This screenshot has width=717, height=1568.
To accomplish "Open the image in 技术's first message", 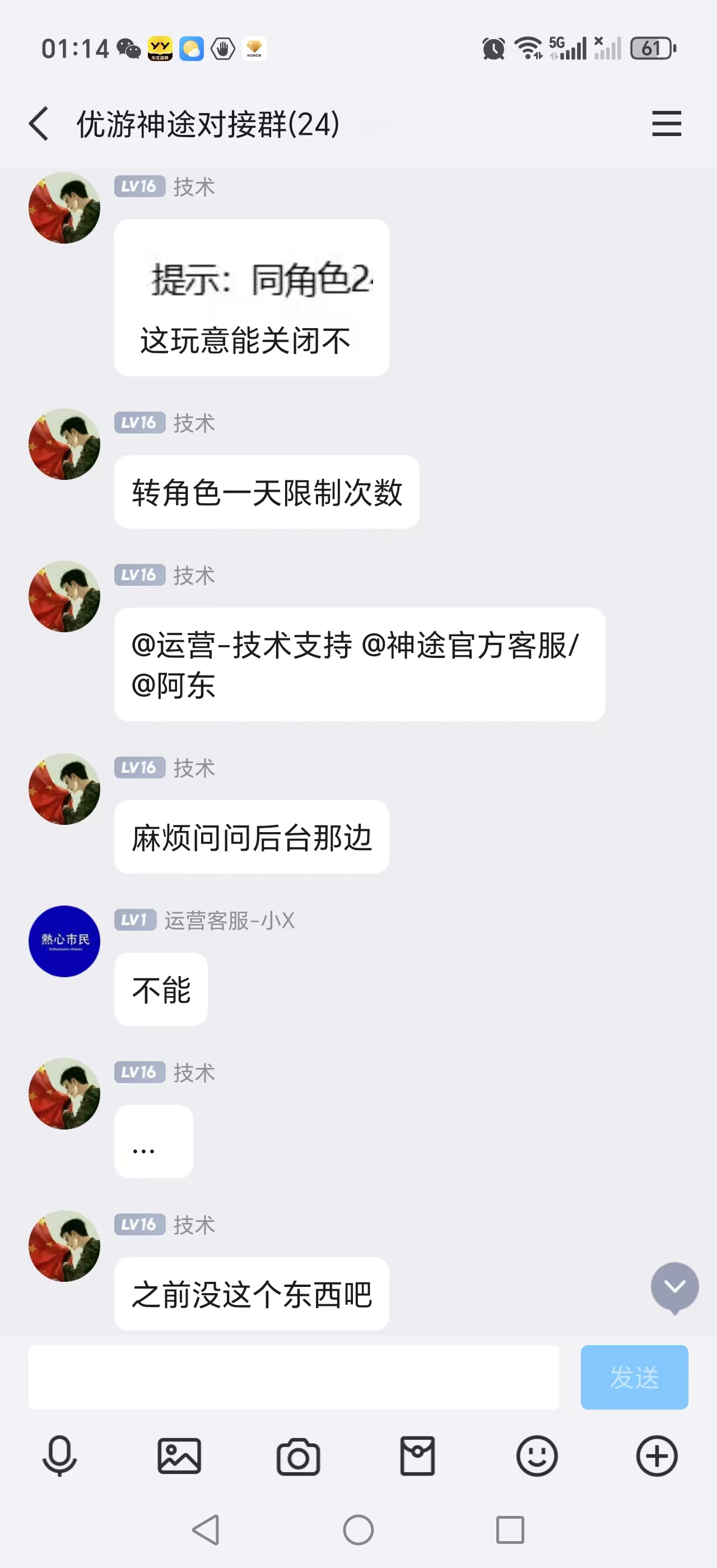I will click(x=260, y=279).
